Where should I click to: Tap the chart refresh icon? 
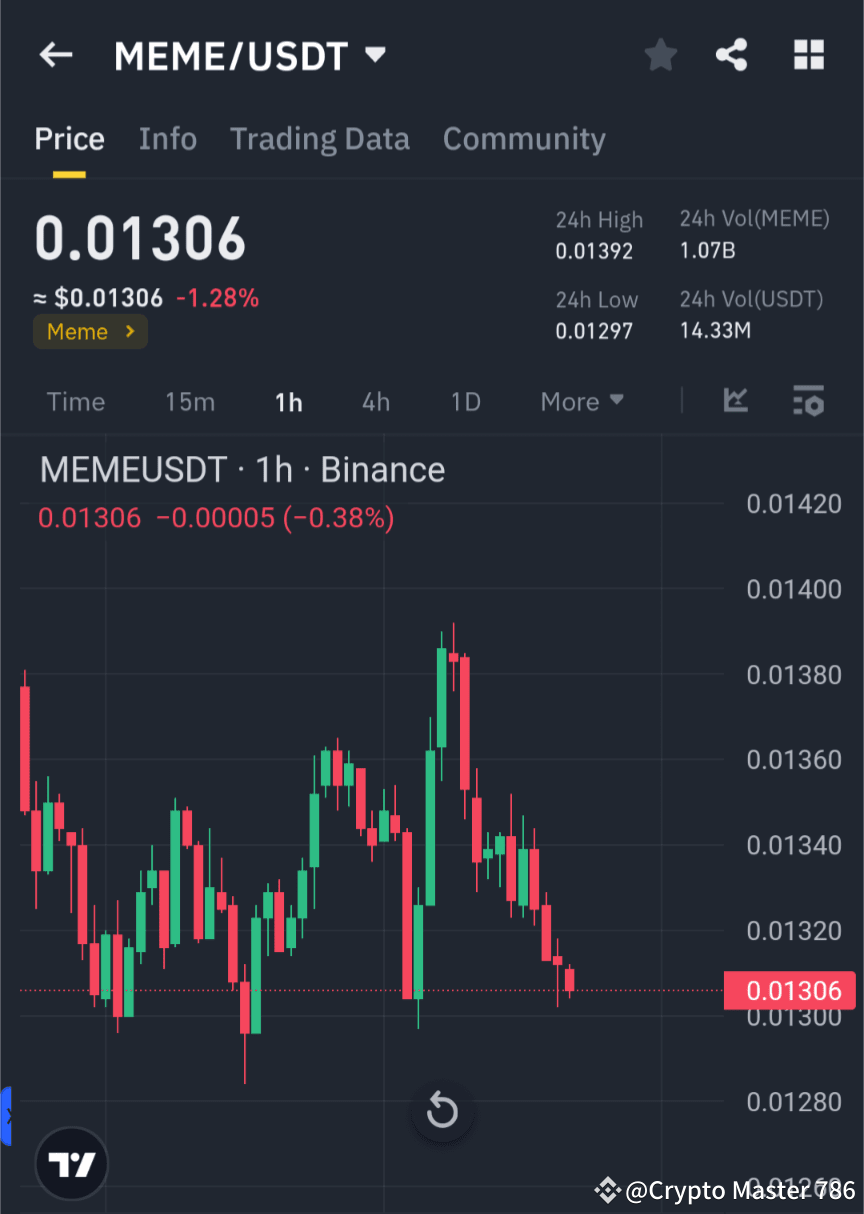point(442,1111)
